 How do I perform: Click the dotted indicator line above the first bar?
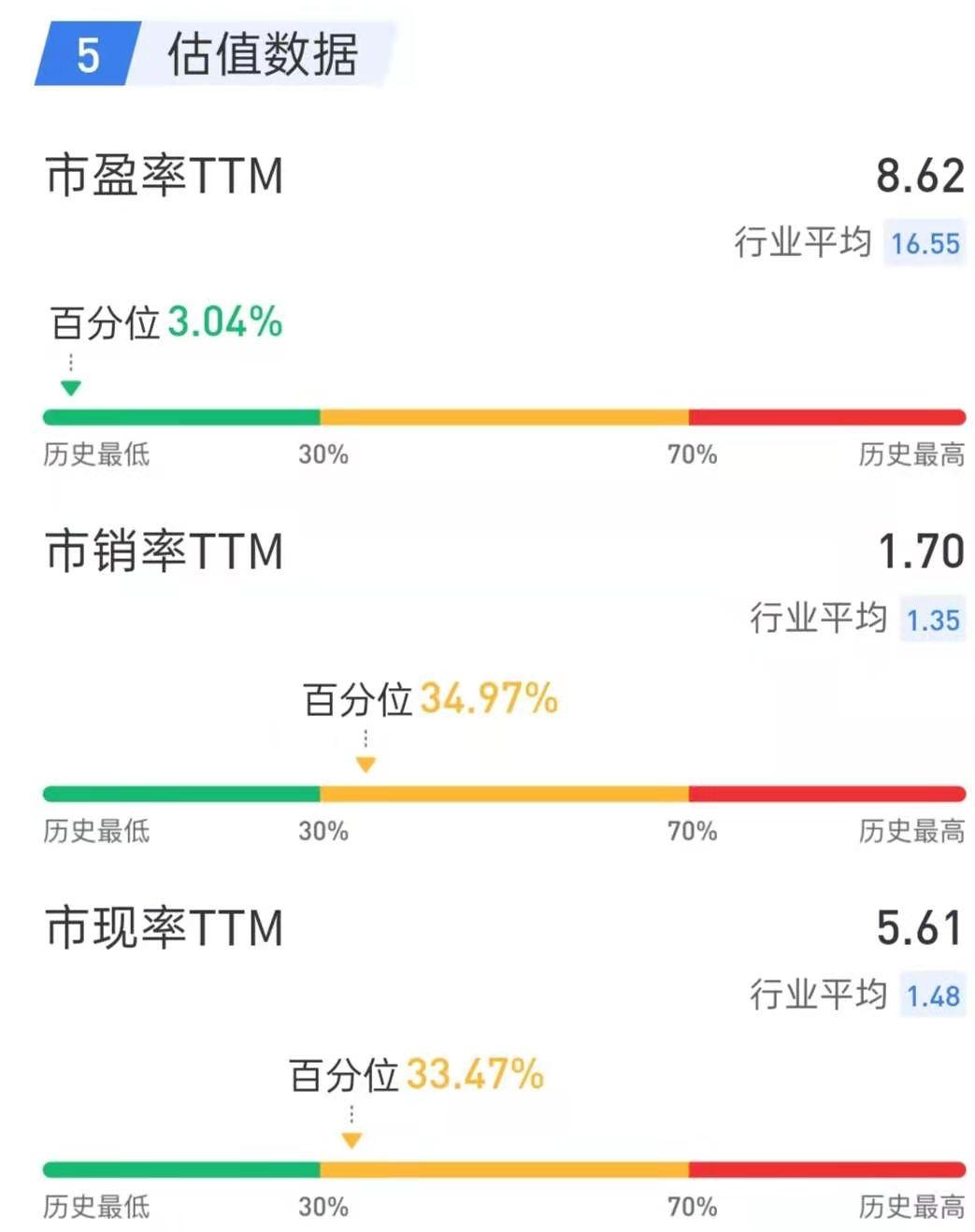pos(70,361)
